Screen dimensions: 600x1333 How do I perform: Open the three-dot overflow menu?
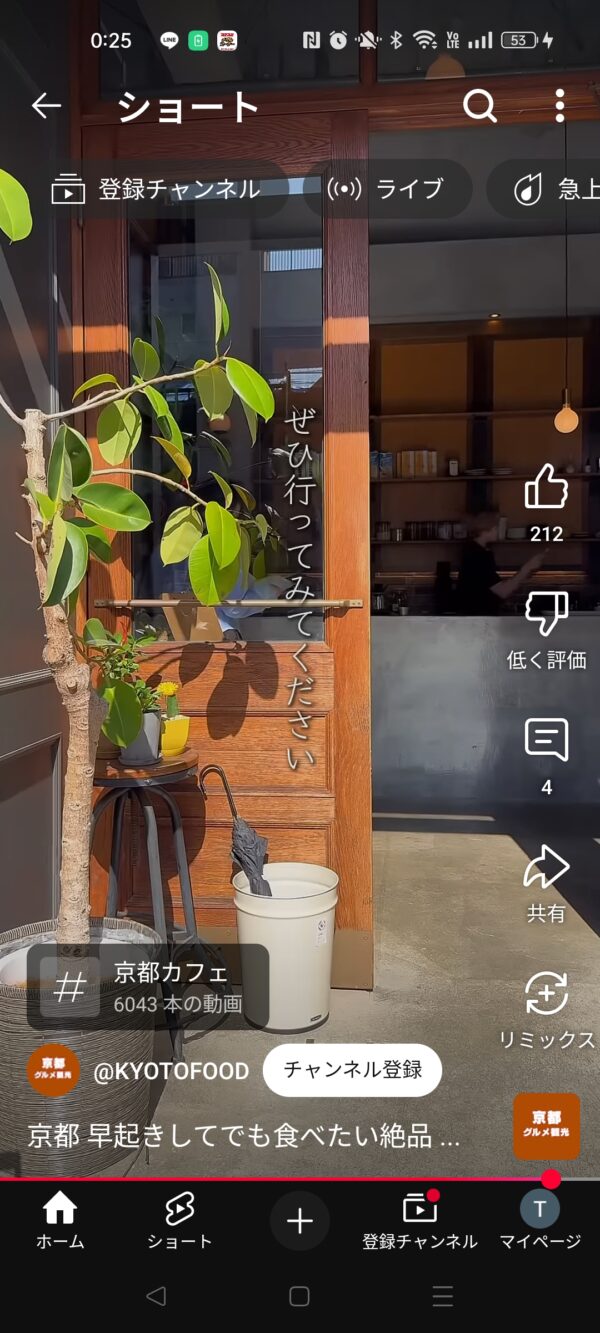pos(559,106)
